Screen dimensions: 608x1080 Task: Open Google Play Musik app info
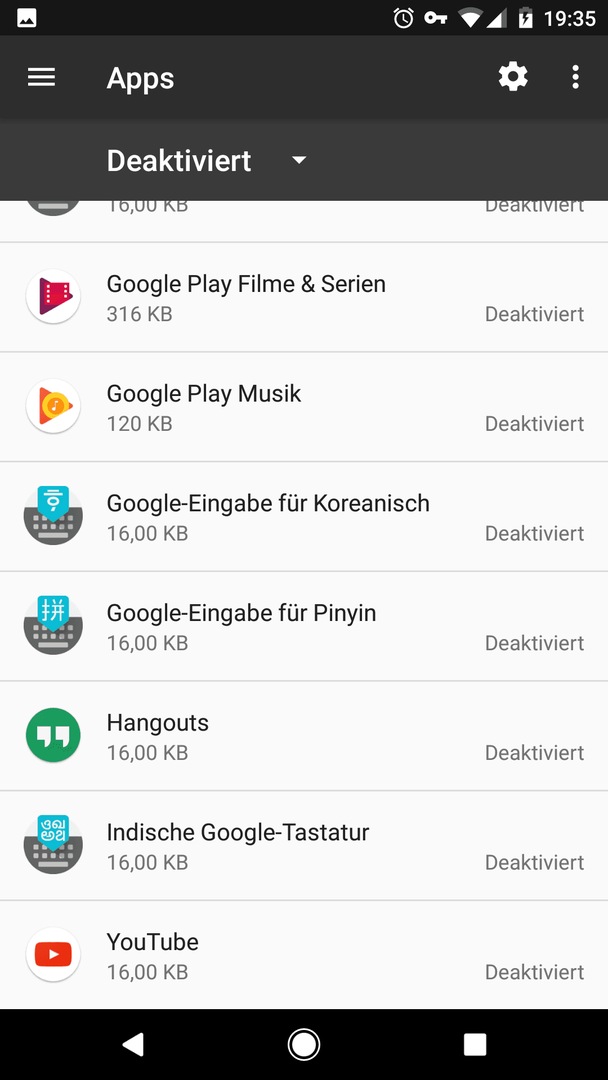[x=304, y=407]
